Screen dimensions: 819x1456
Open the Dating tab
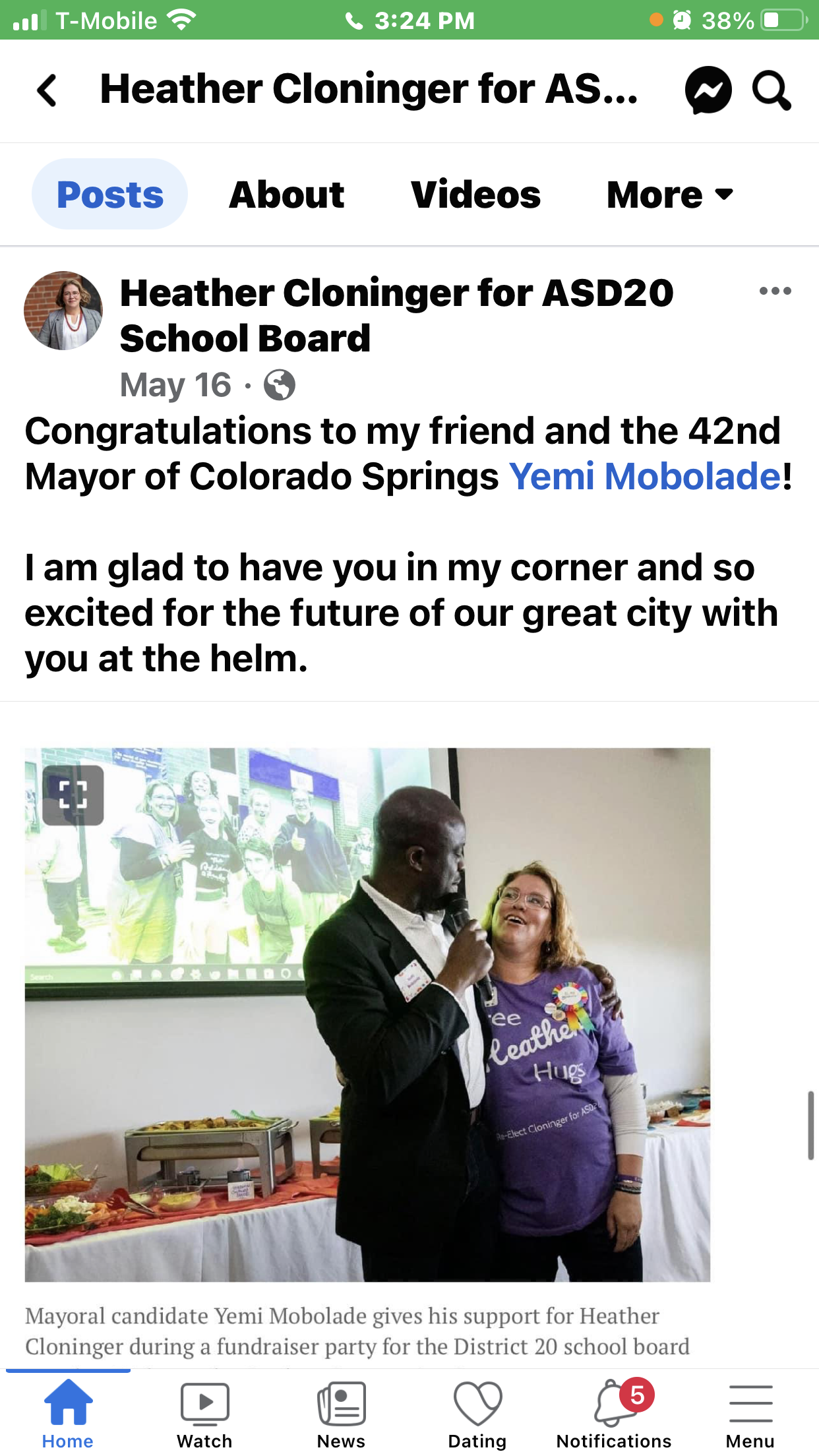pos(477,1414)
